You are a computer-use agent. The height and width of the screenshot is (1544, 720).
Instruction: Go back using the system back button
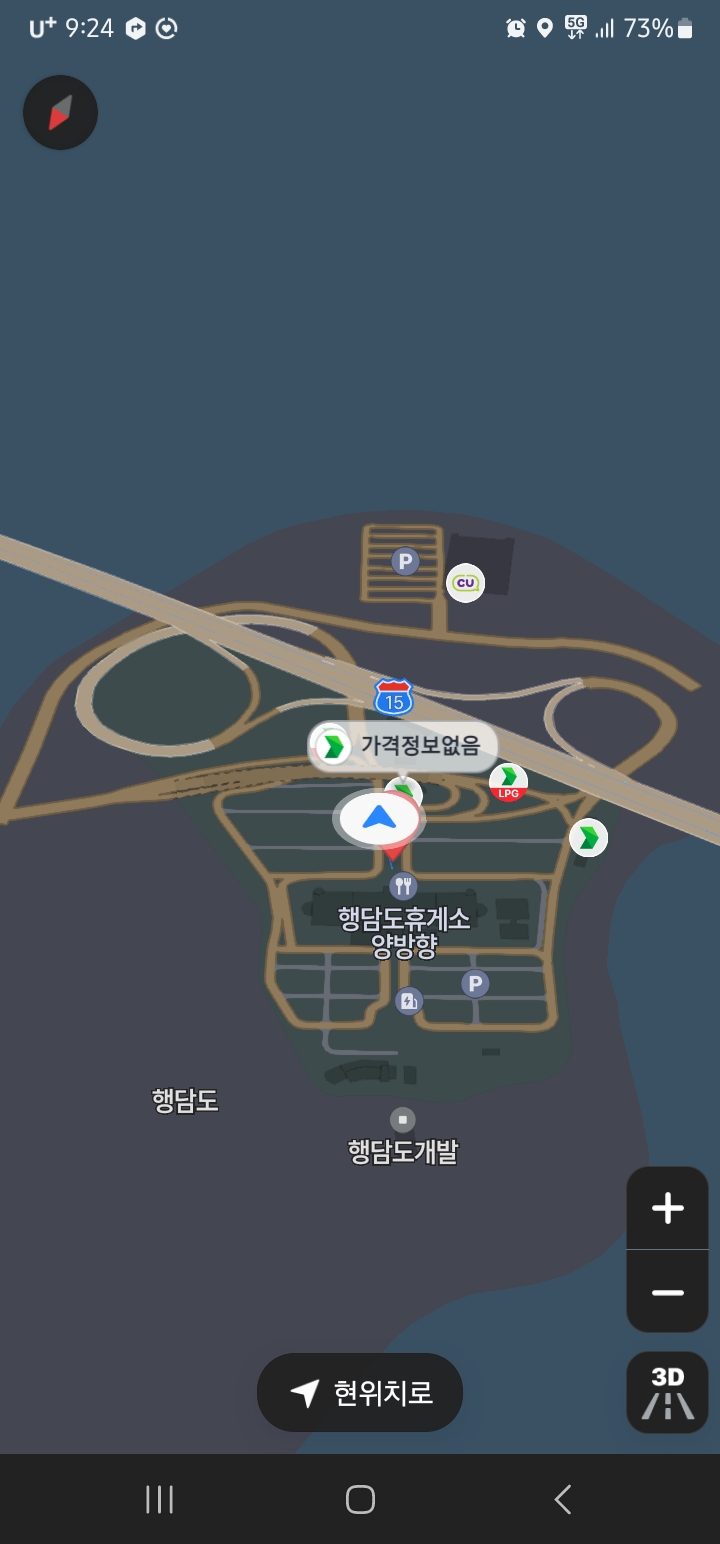(562, 1499)
